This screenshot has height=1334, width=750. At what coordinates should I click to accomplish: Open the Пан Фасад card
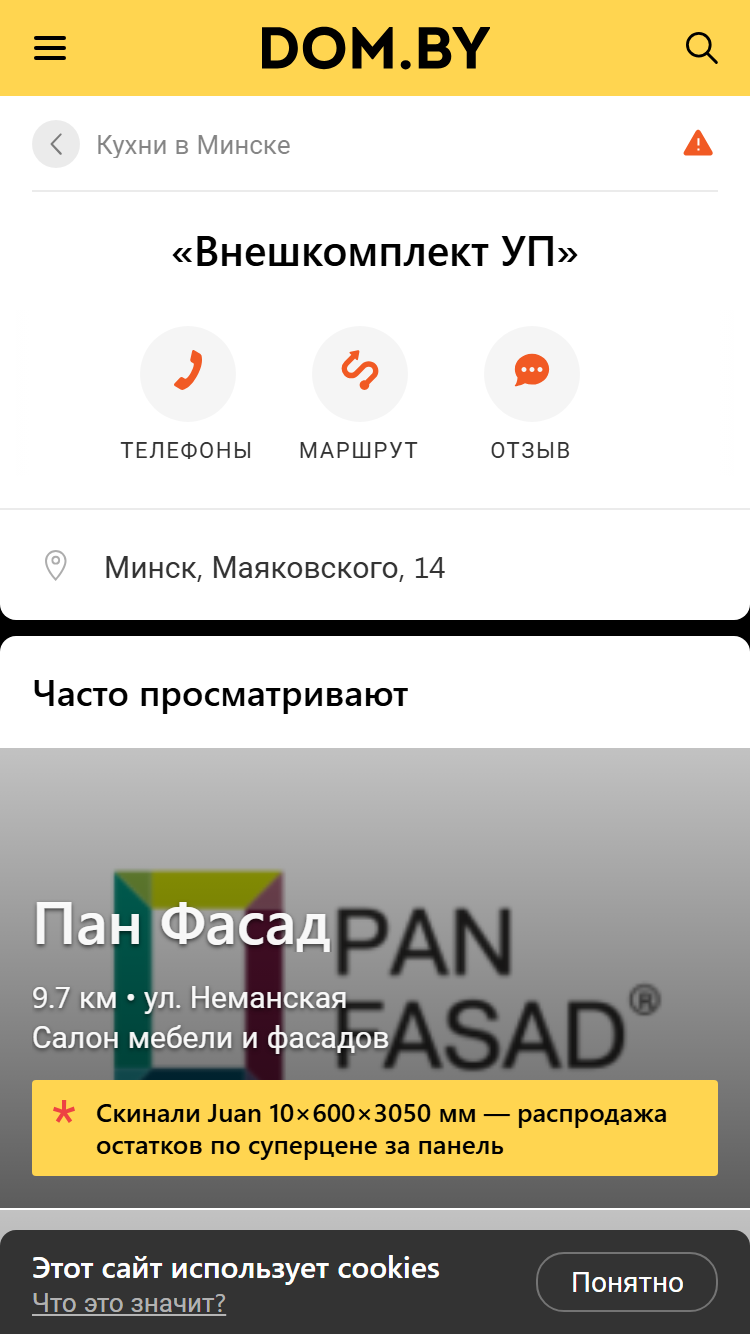pyautogui.click(x=375, y=978)
